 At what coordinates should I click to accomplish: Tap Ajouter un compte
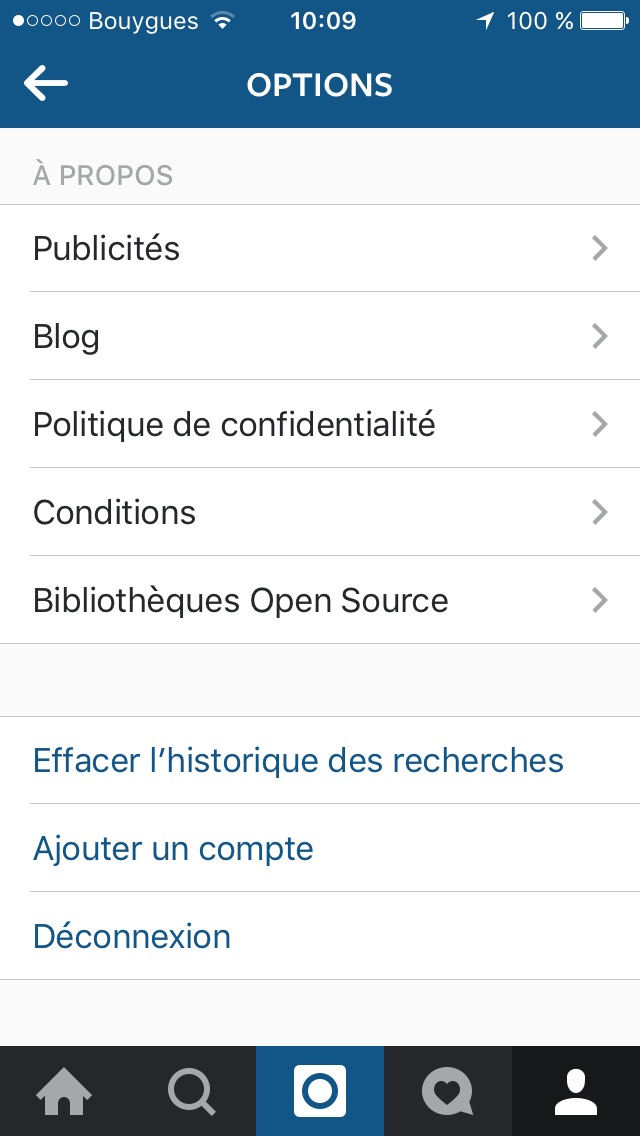[320, 848]
